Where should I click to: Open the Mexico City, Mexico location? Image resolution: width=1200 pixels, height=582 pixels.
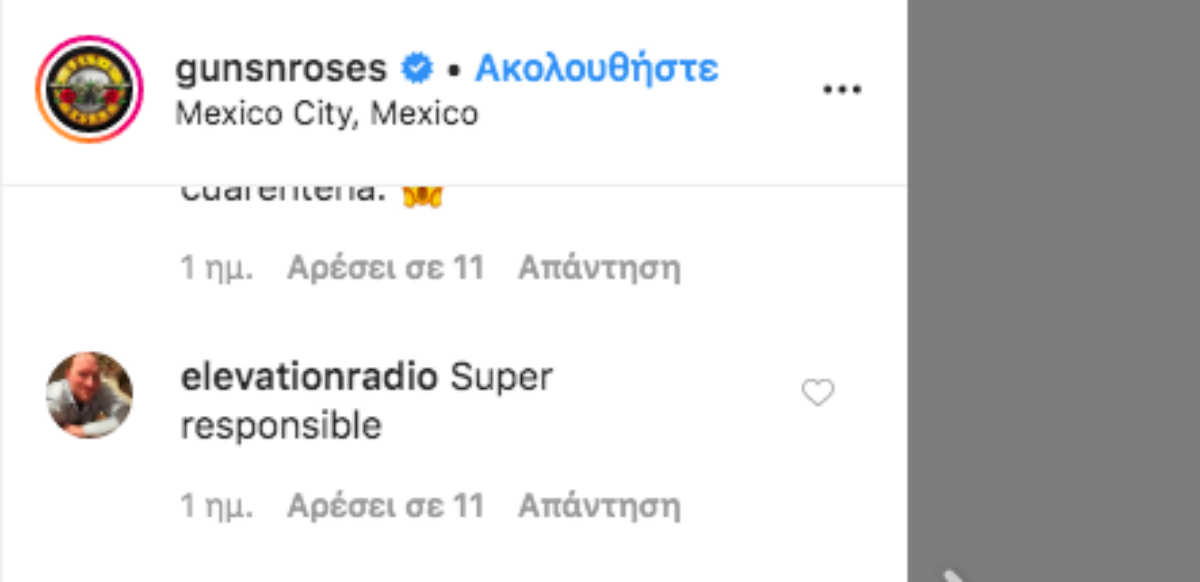(x=326, y=114)
